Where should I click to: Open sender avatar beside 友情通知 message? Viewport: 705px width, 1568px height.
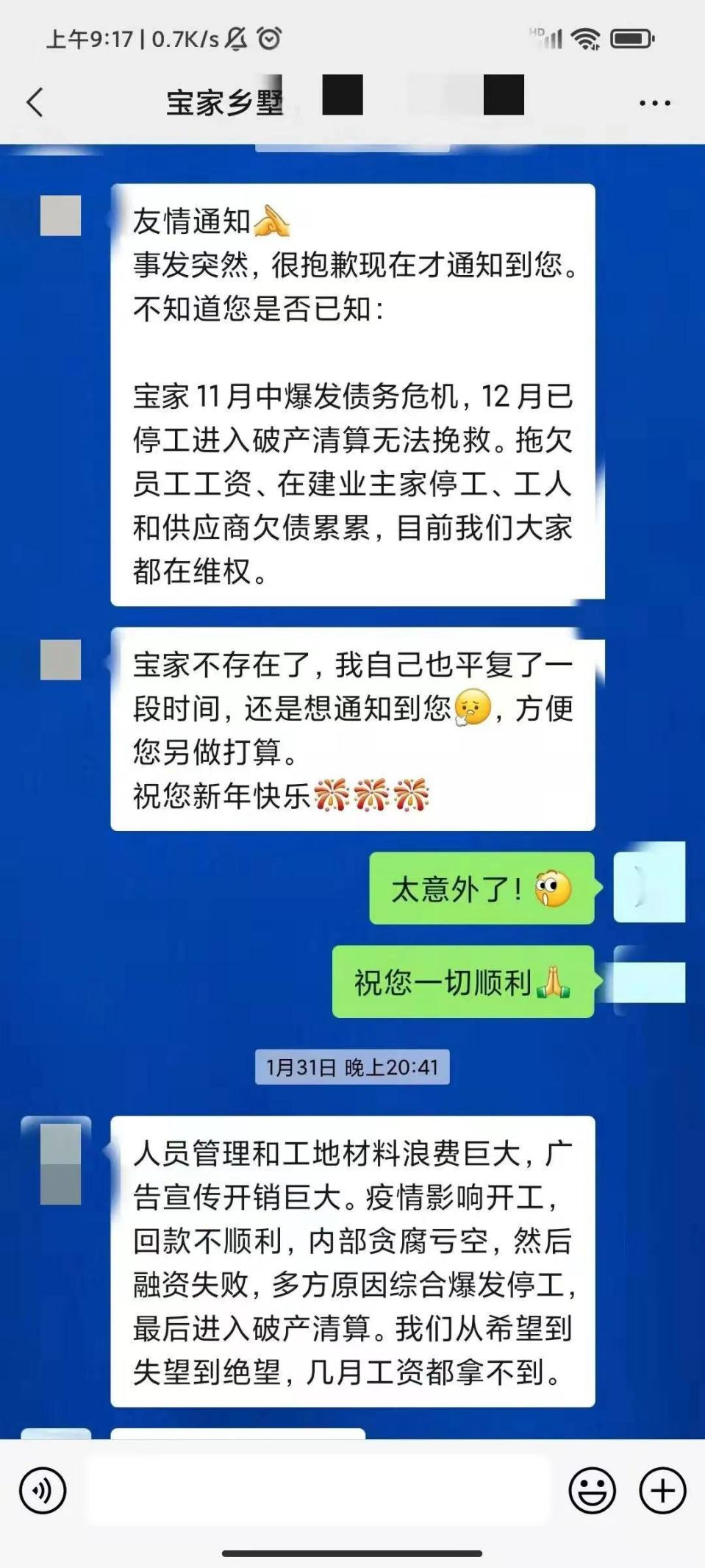point(60,215)
